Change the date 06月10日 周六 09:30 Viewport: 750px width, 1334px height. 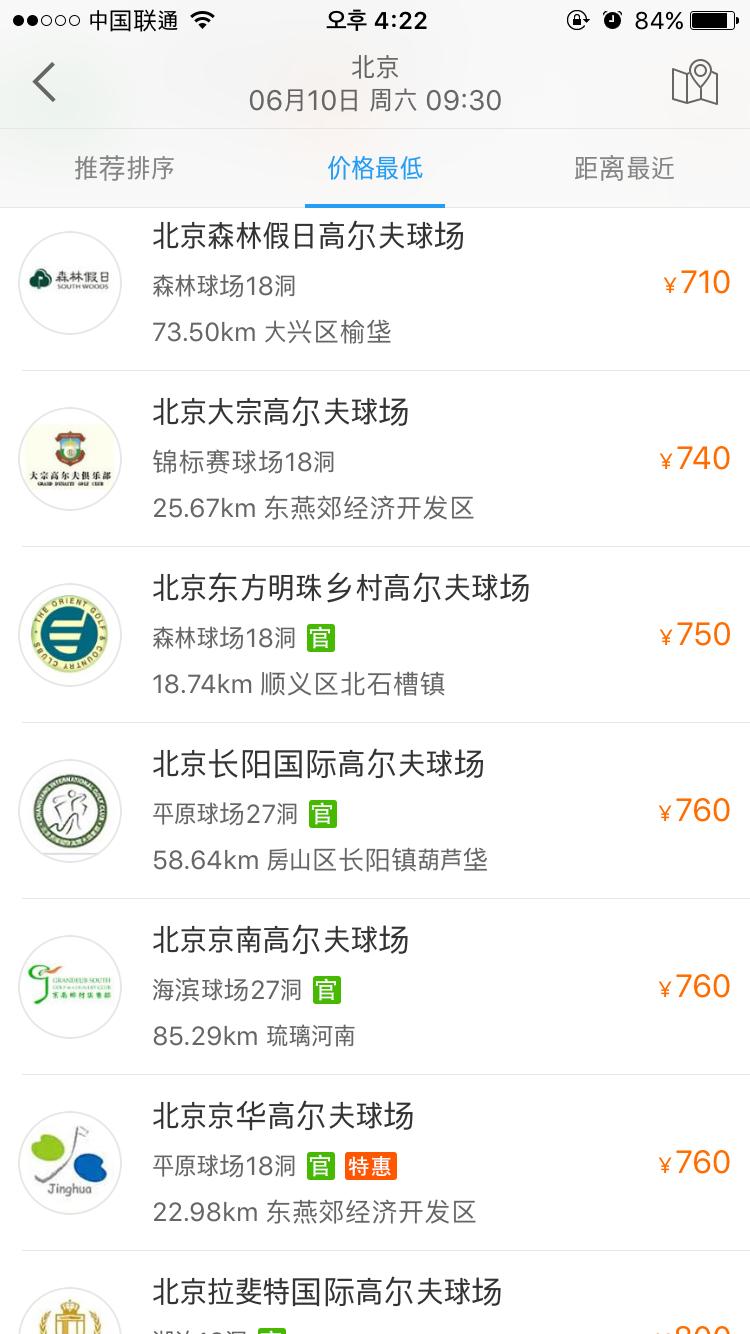(375, 100)
